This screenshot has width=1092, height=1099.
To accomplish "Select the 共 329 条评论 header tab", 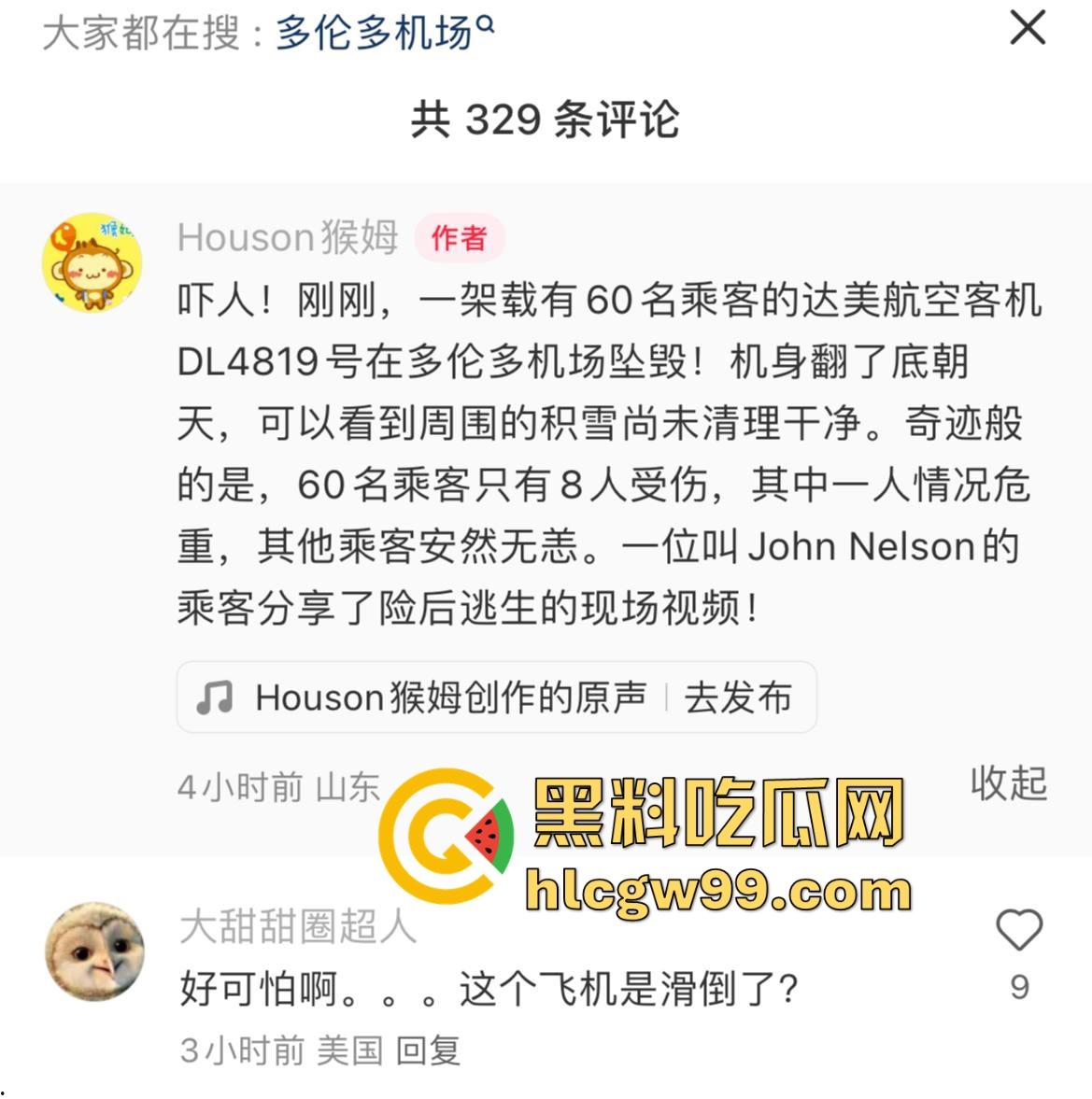I will 546,119.
